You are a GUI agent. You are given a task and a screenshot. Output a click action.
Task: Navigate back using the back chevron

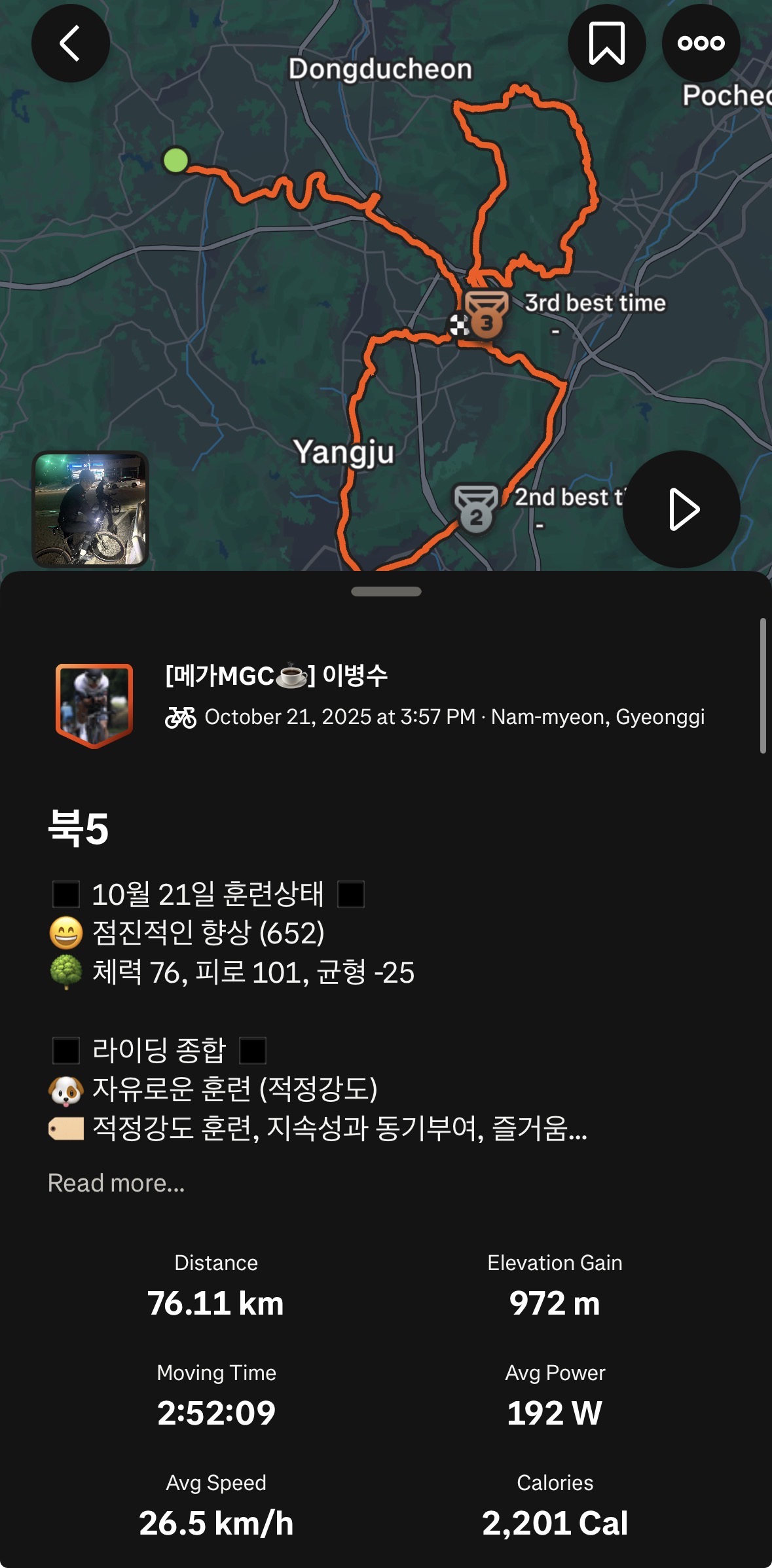tap(71, 43)
